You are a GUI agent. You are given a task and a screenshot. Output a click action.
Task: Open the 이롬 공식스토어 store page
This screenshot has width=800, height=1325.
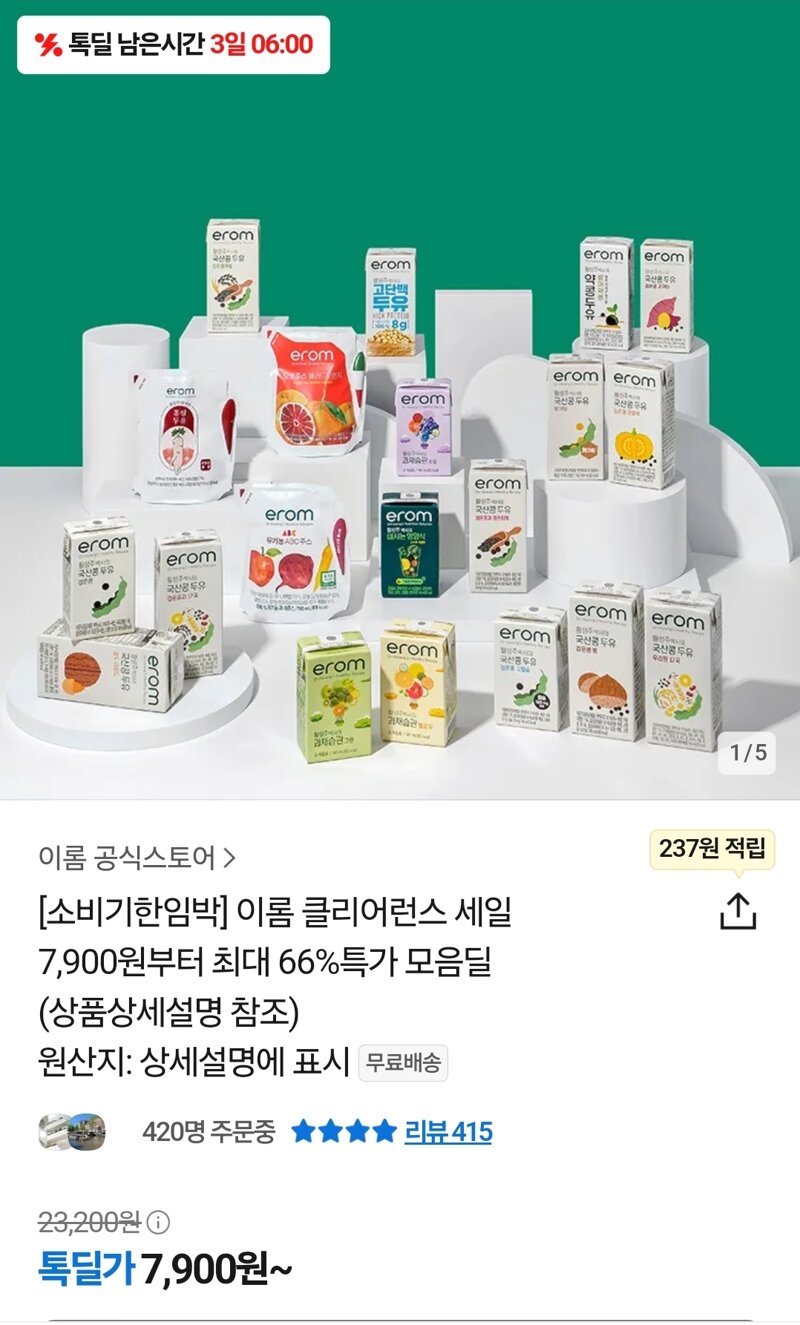click(x=137, y=857)
